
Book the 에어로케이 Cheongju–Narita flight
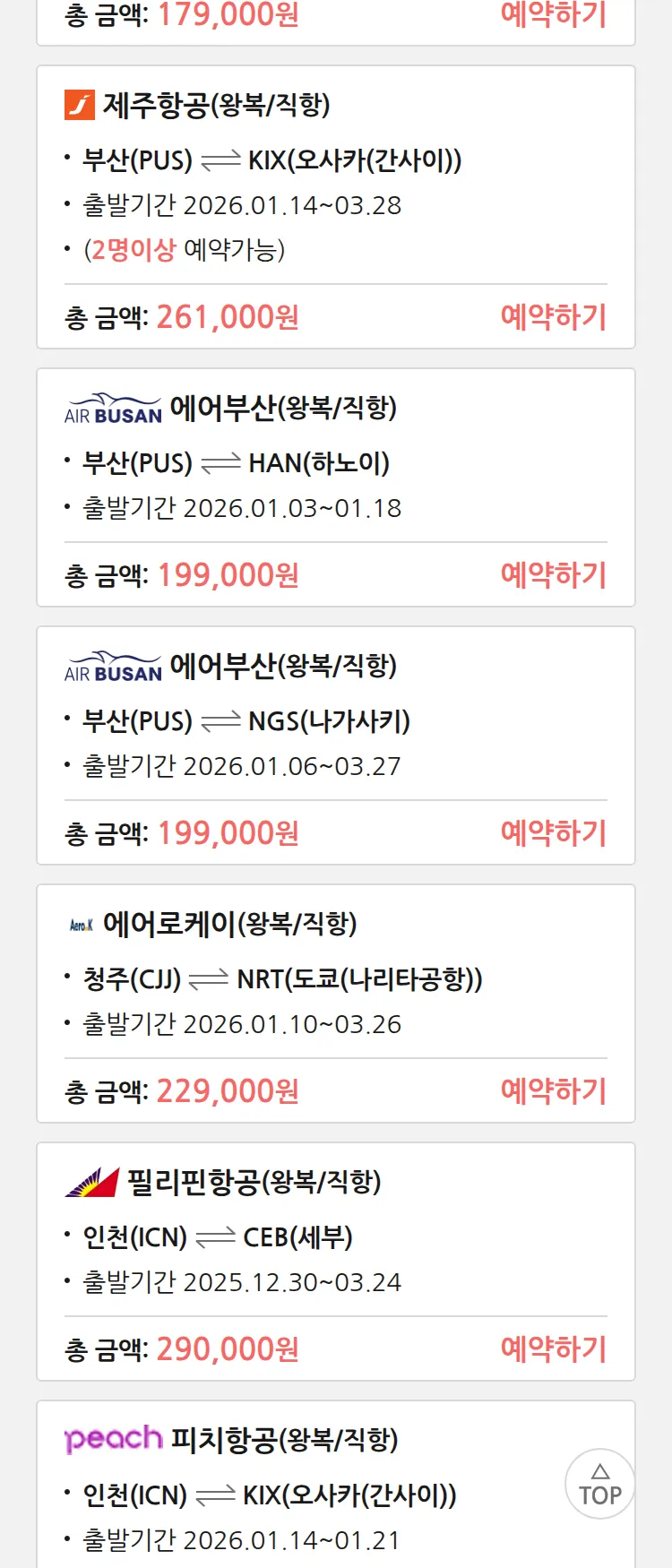553,1090
